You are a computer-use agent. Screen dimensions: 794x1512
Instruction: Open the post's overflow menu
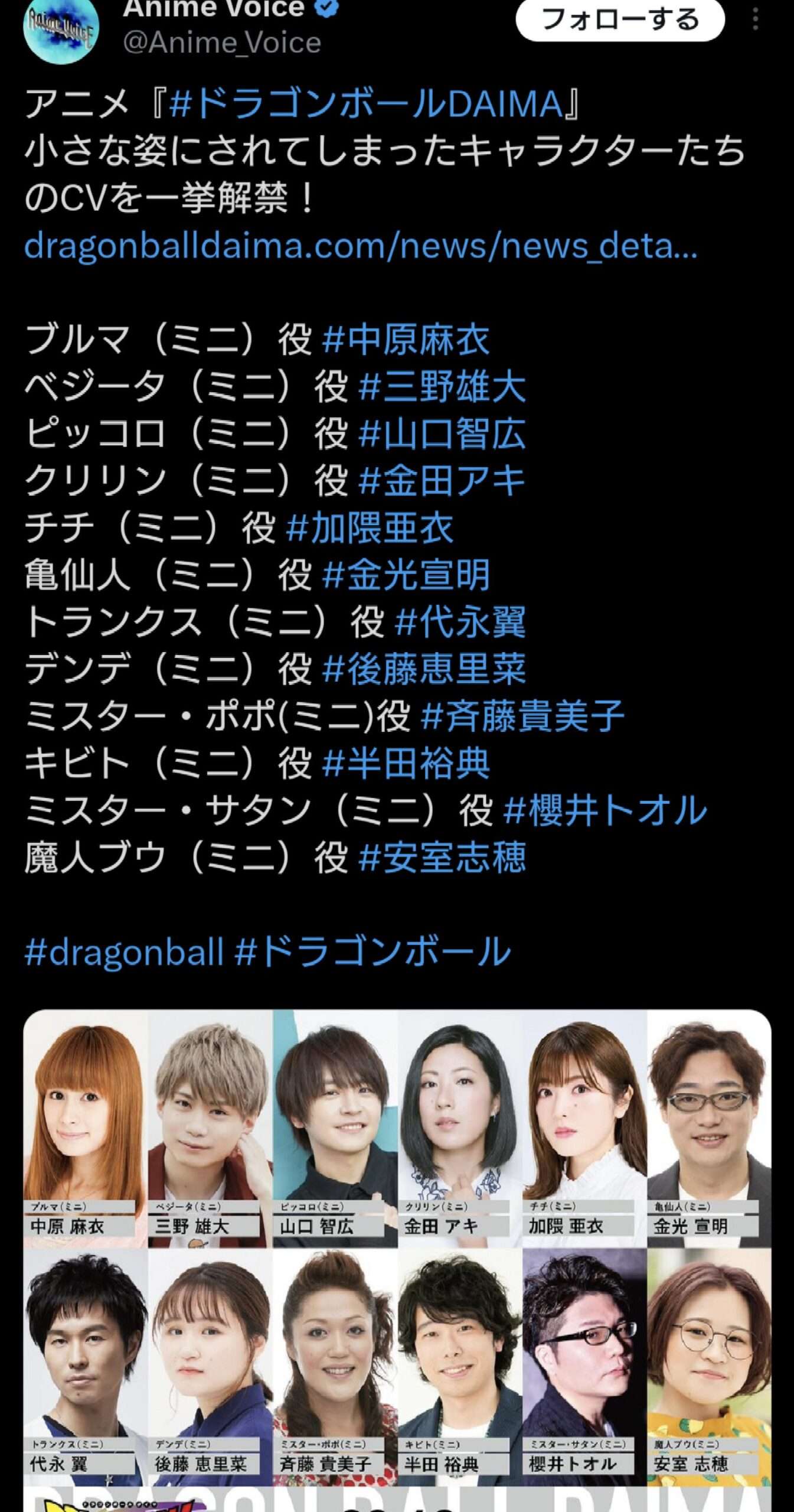coord(755,19)
